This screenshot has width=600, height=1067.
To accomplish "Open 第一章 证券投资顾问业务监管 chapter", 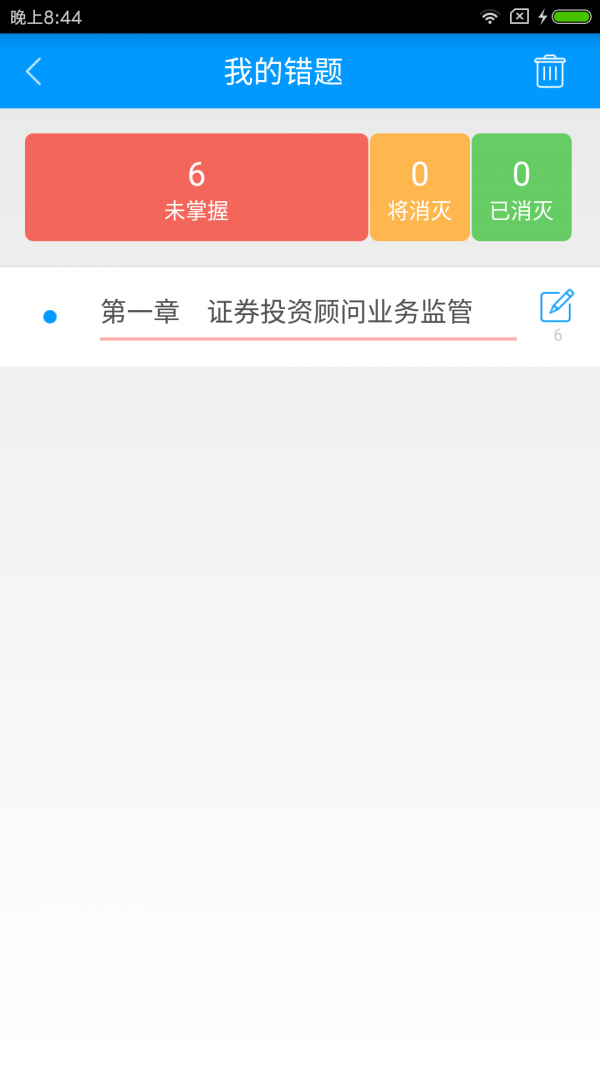I will pyautogui.click(x=286, y=312).
